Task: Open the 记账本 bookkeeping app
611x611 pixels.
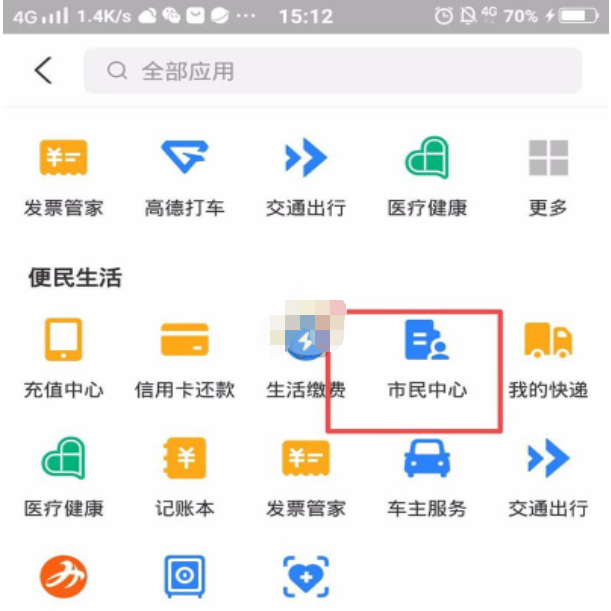Action: [185, 475]
